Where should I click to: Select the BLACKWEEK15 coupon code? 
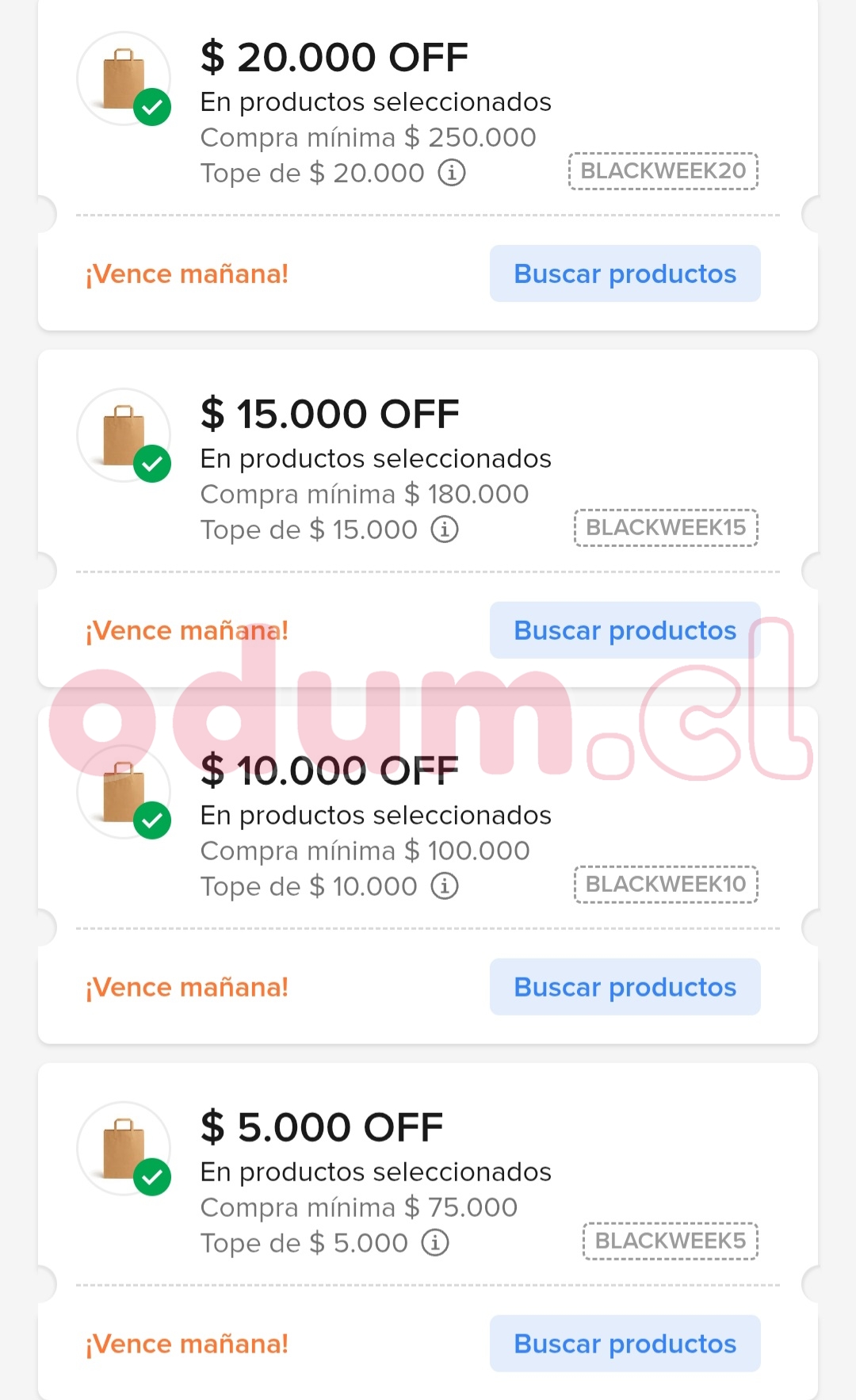[x=667, y=527]
